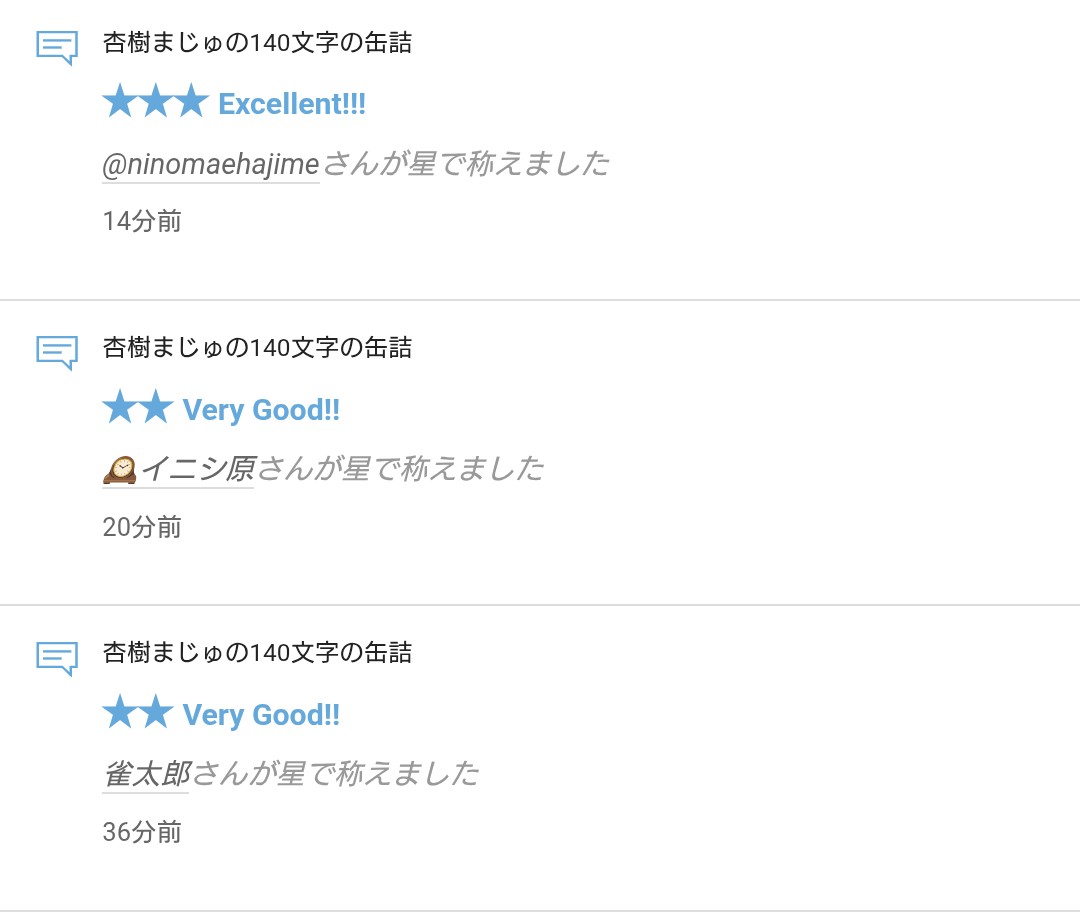Open the 雀太郎 profile link
The width and height of the screenshot is (1080, 916).
pos(146,773)
